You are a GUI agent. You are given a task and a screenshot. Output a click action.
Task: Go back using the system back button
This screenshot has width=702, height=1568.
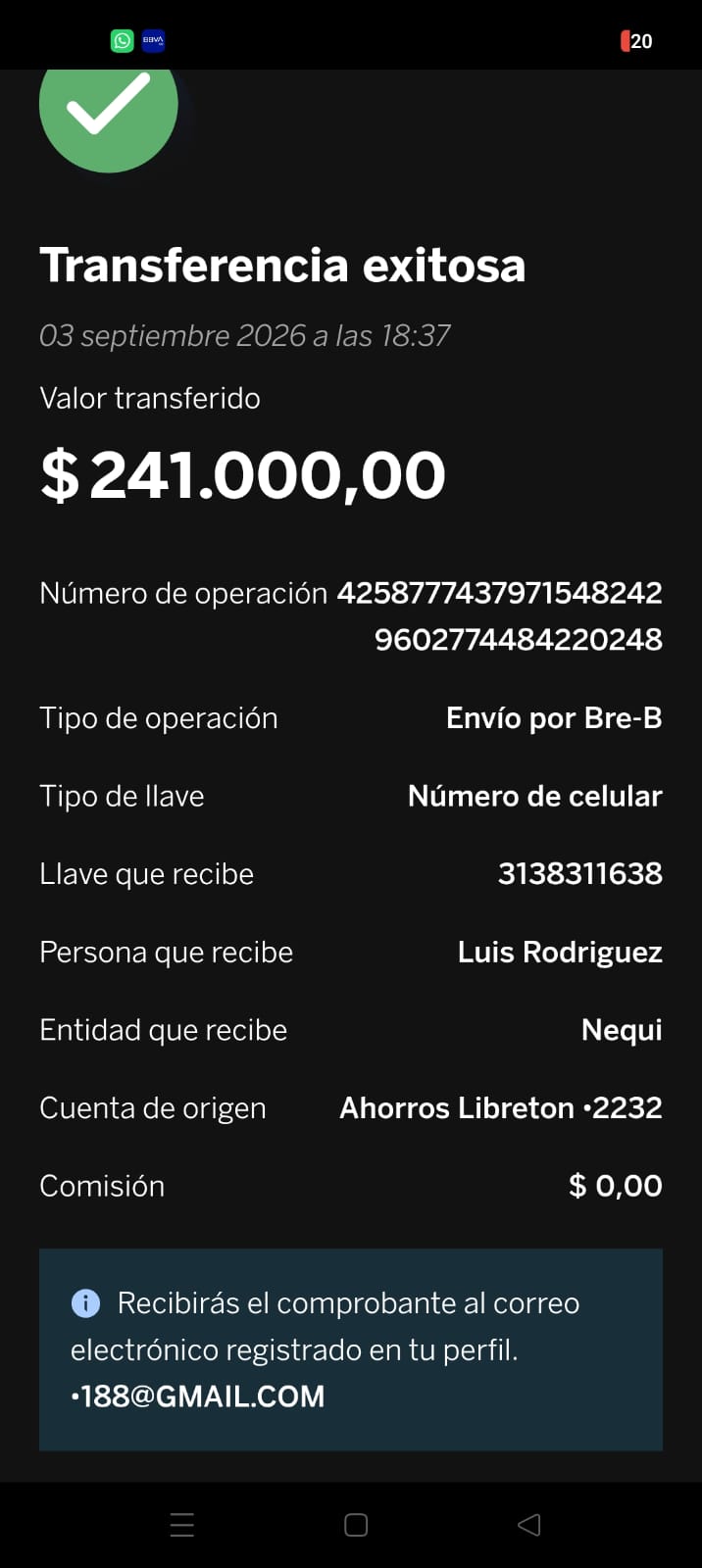(528, 1525)
